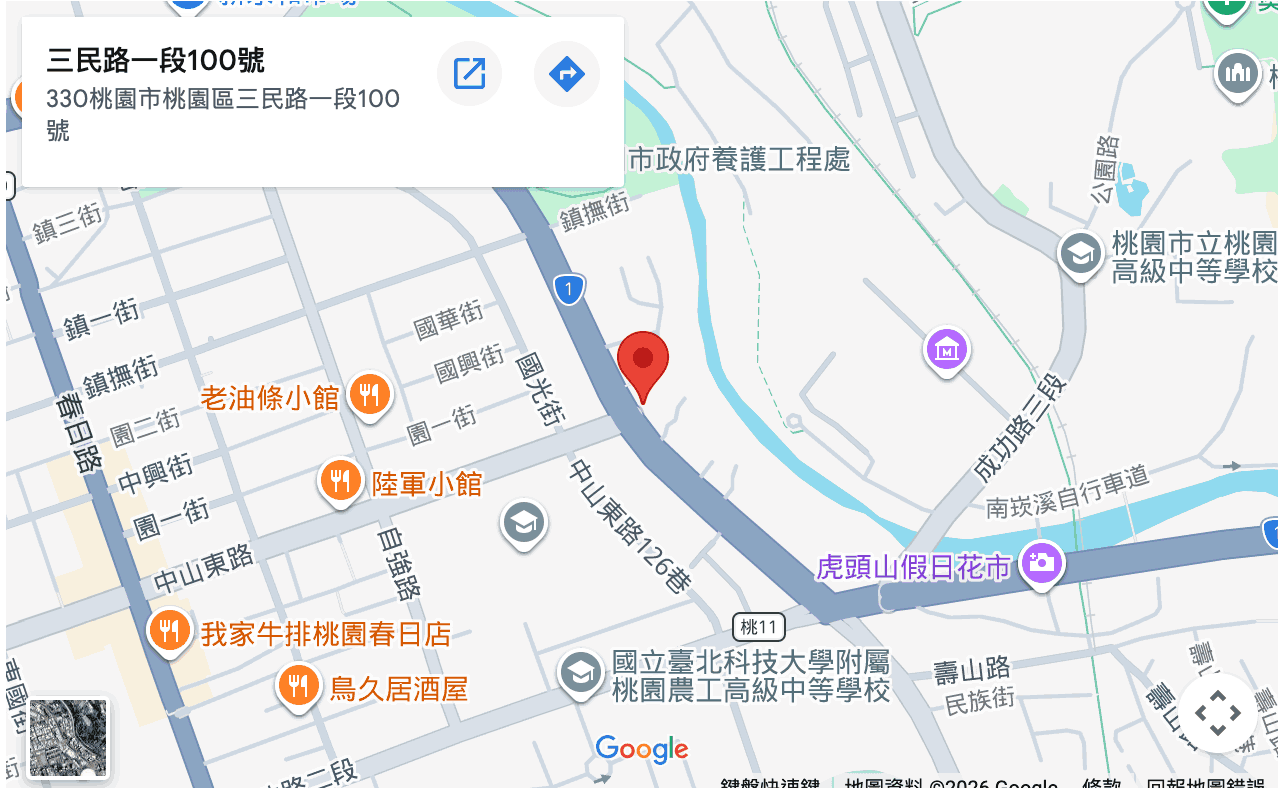This screenshot has width=1278, height=788.
Task: Open the Google logo link
Action: [641, 749]
